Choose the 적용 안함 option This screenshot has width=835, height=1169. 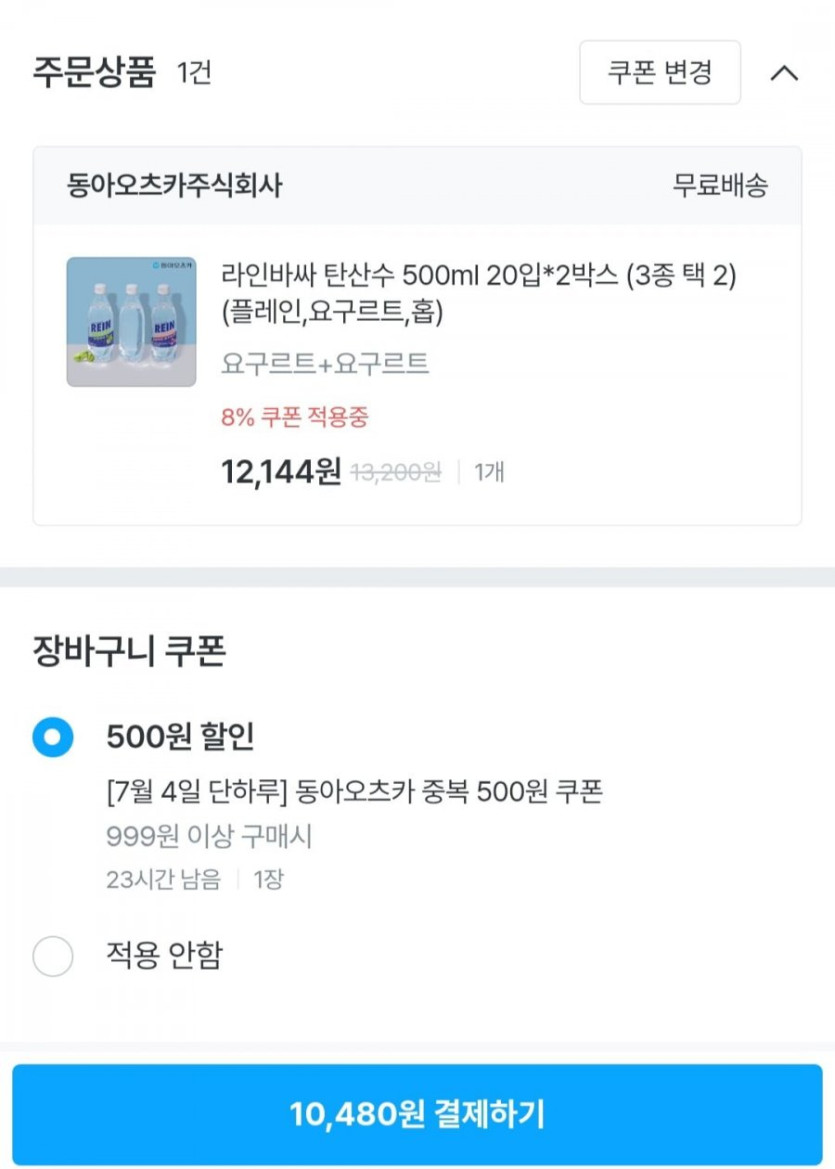pos(53,956)
